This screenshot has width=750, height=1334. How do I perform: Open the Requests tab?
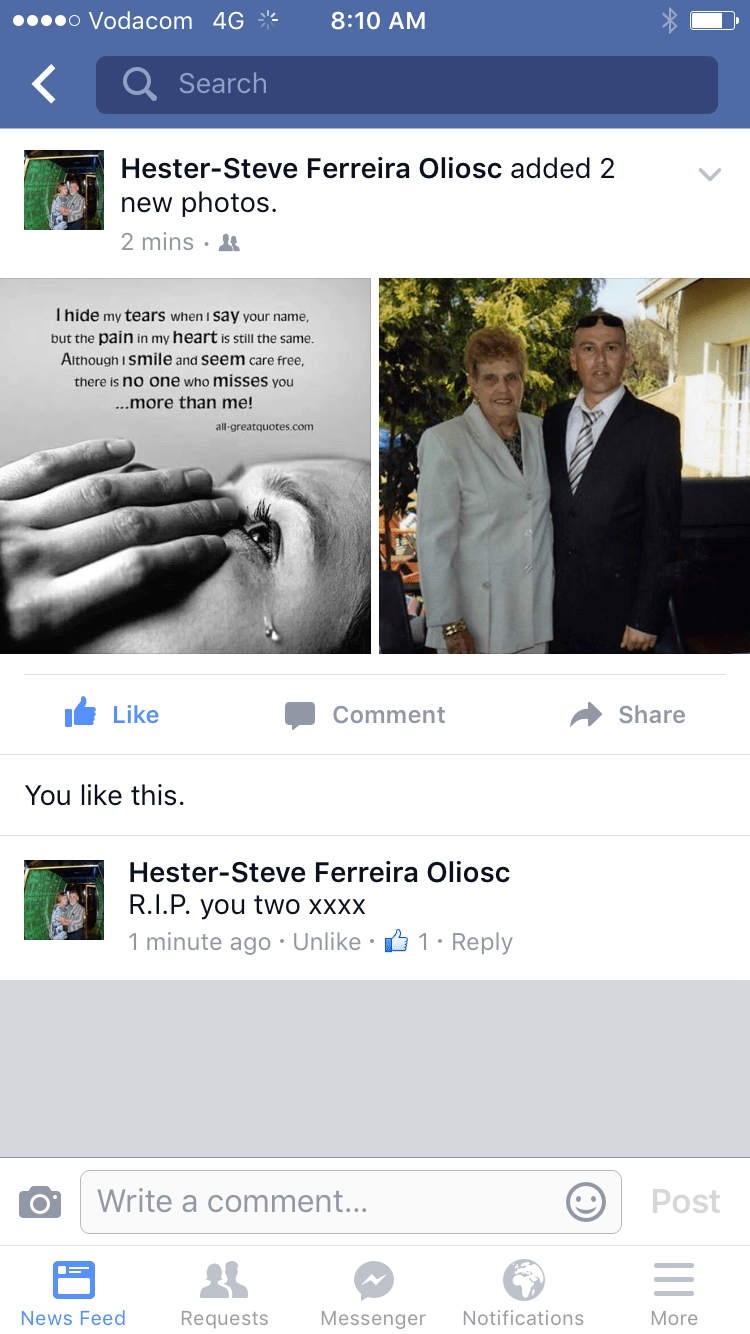[x=224, y=1293]
